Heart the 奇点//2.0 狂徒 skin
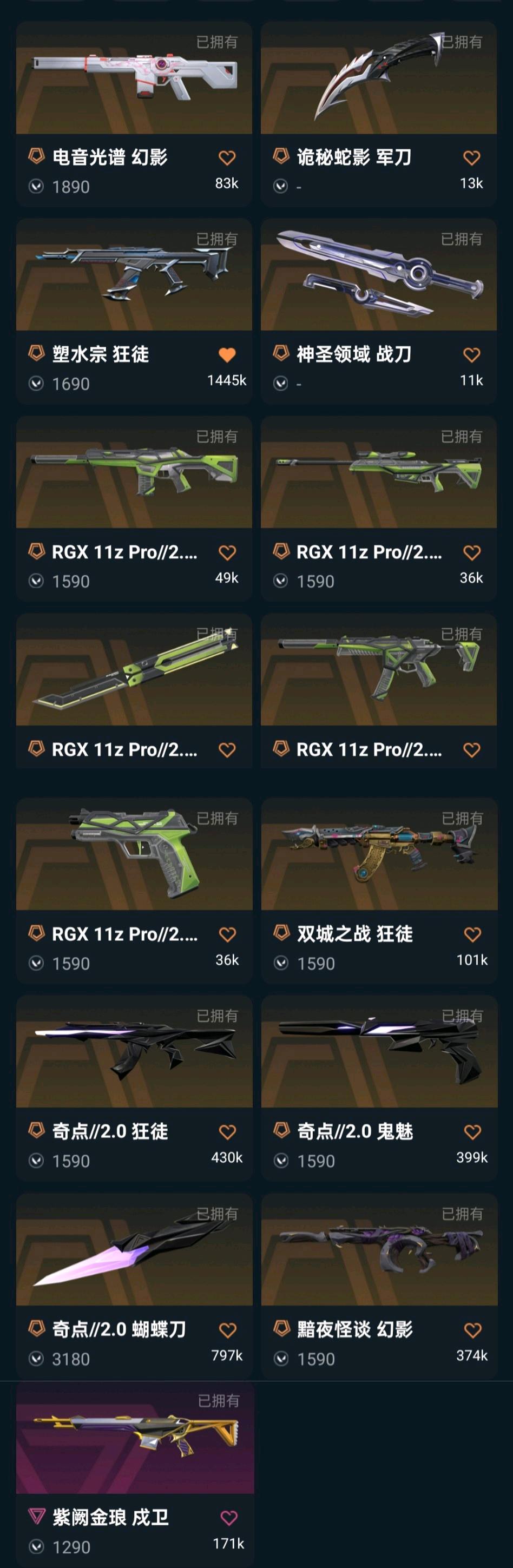This screenshot has height=1568, width=513. 228,1131
